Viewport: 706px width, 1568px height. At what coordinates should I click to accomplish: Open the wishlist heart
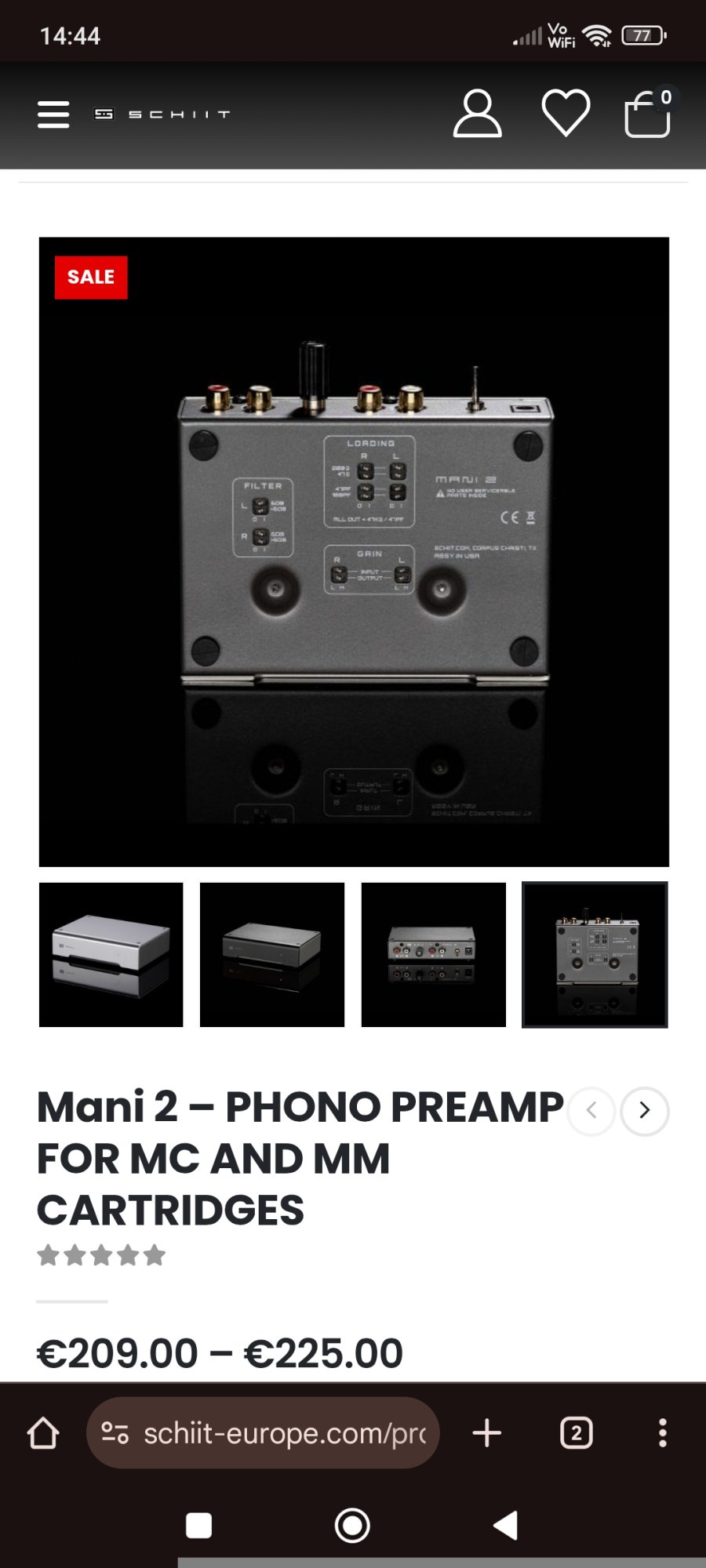[x=566, y=114]
